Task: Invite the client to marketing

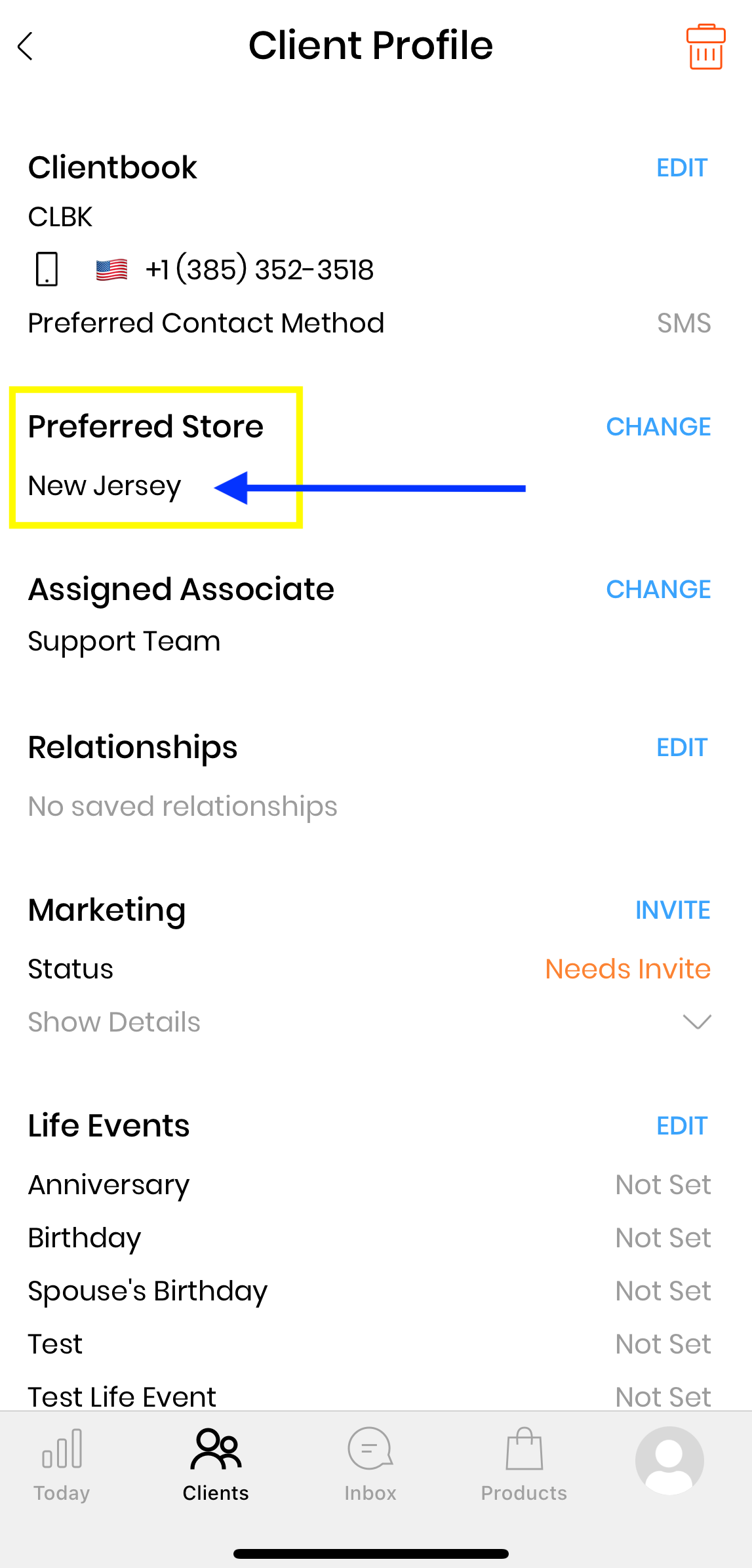Action: click(x=672, y=910)
